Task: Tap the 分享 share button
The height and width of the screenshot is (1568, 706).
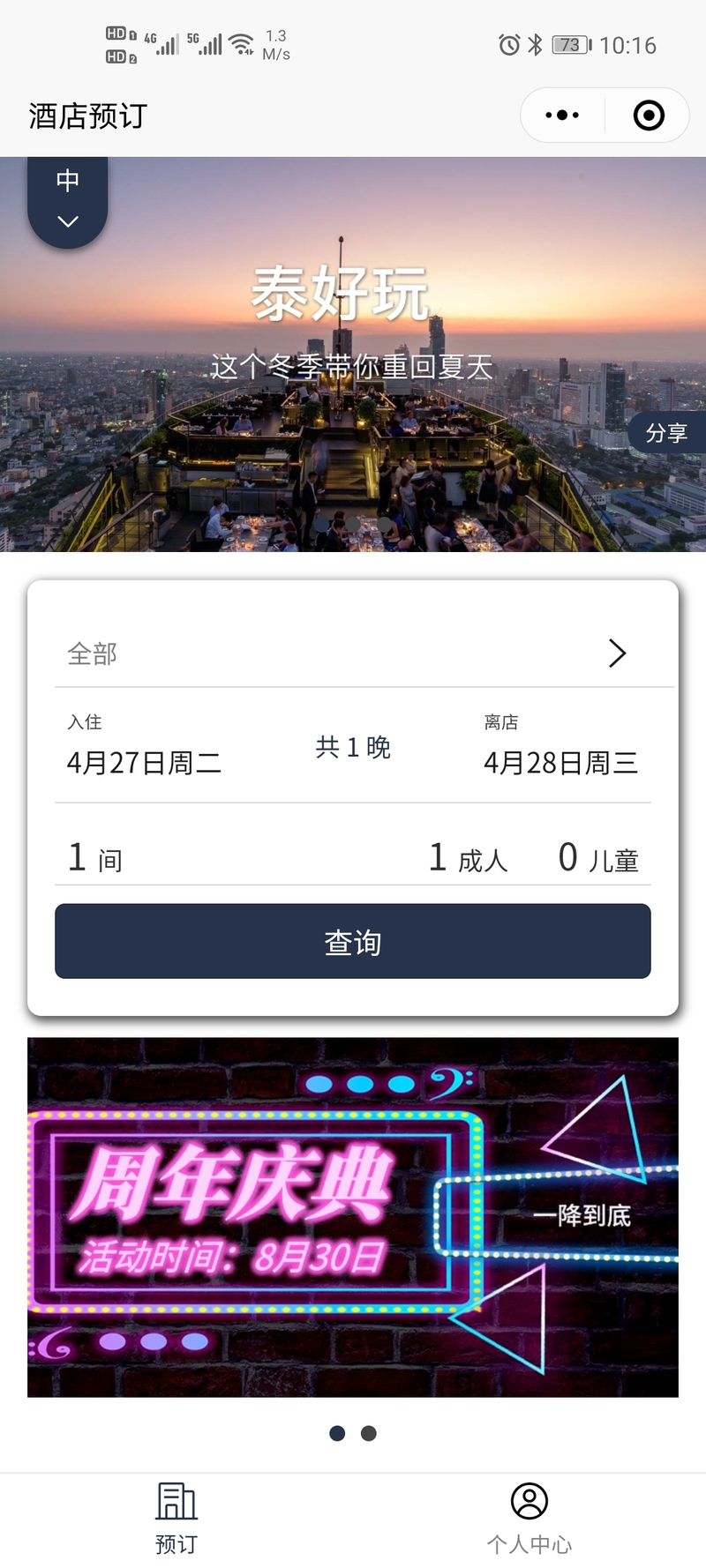Action: [666, 433]
